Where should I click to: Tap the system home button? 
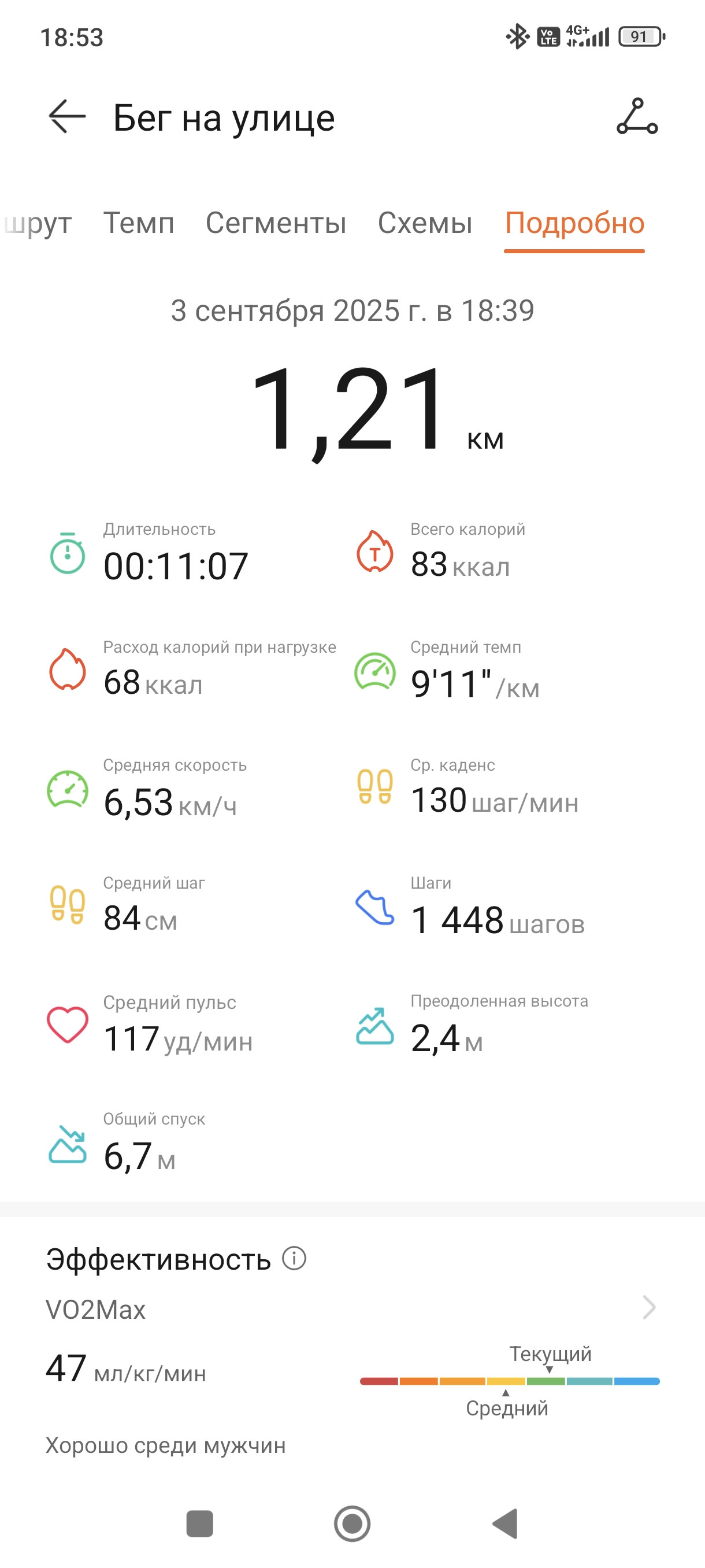pyautogui.click(x=352, y=1523)
